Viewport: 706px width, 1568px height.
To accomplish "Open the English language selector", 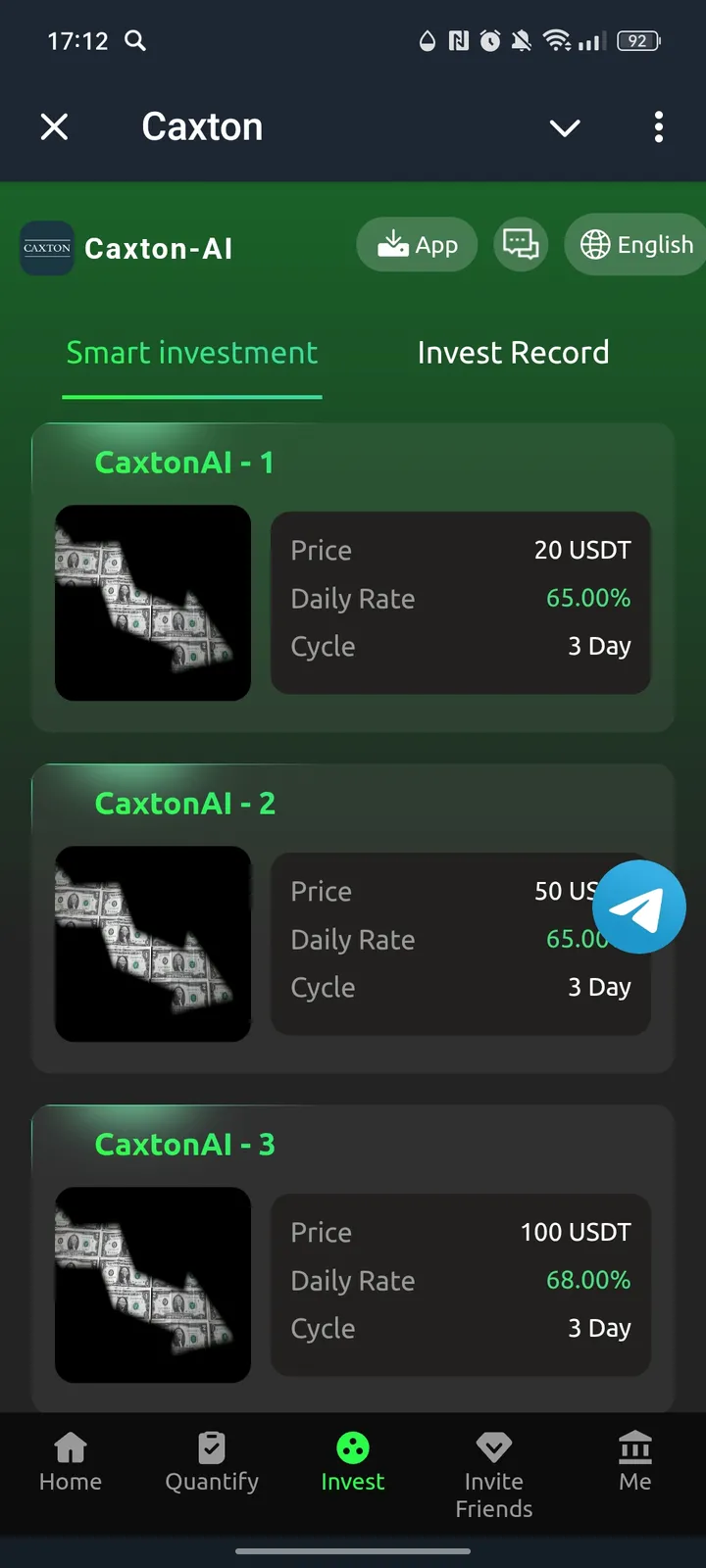I will pos(635,244).
